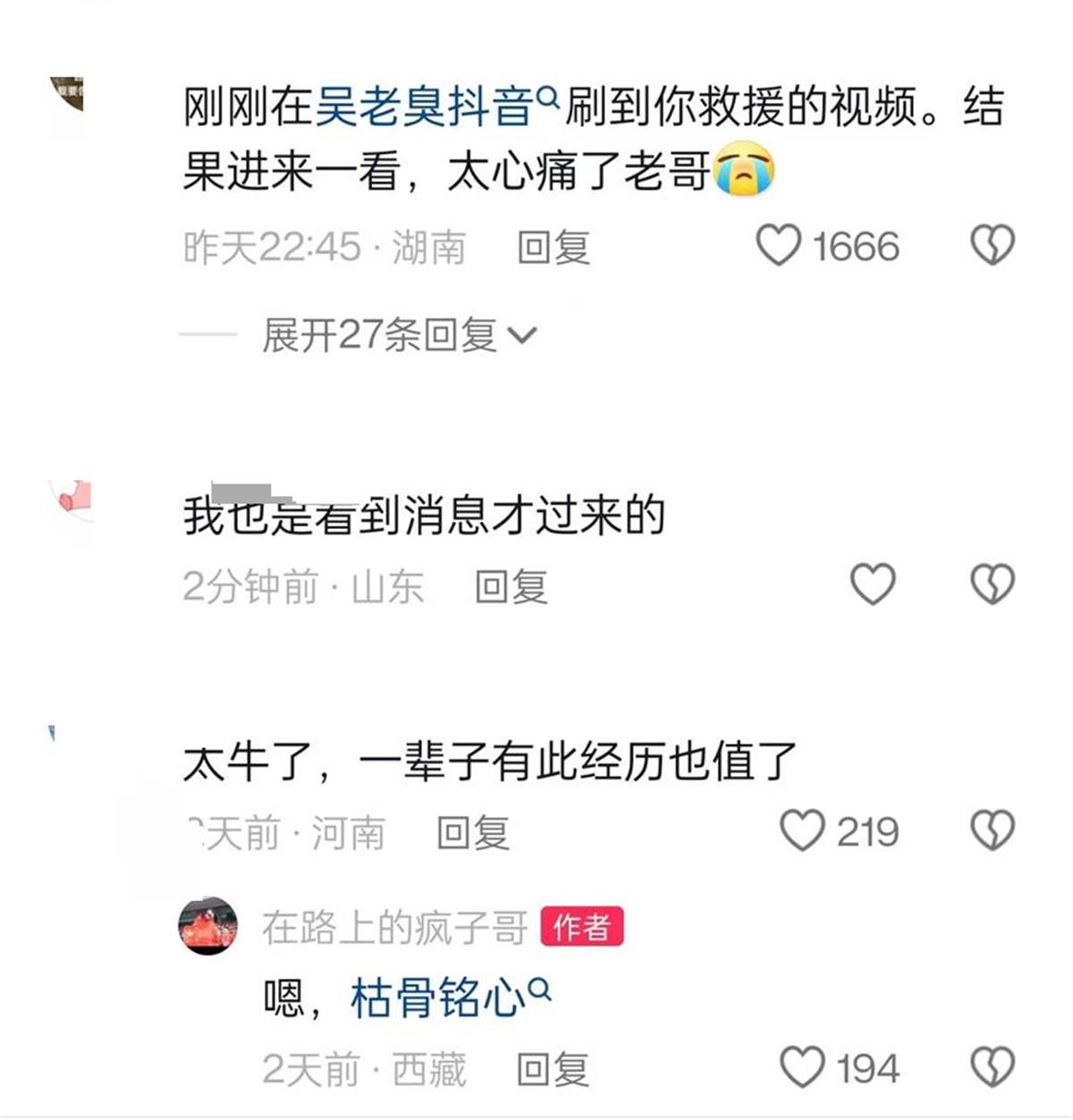Reply to the 河南 comment

point(473,833)
